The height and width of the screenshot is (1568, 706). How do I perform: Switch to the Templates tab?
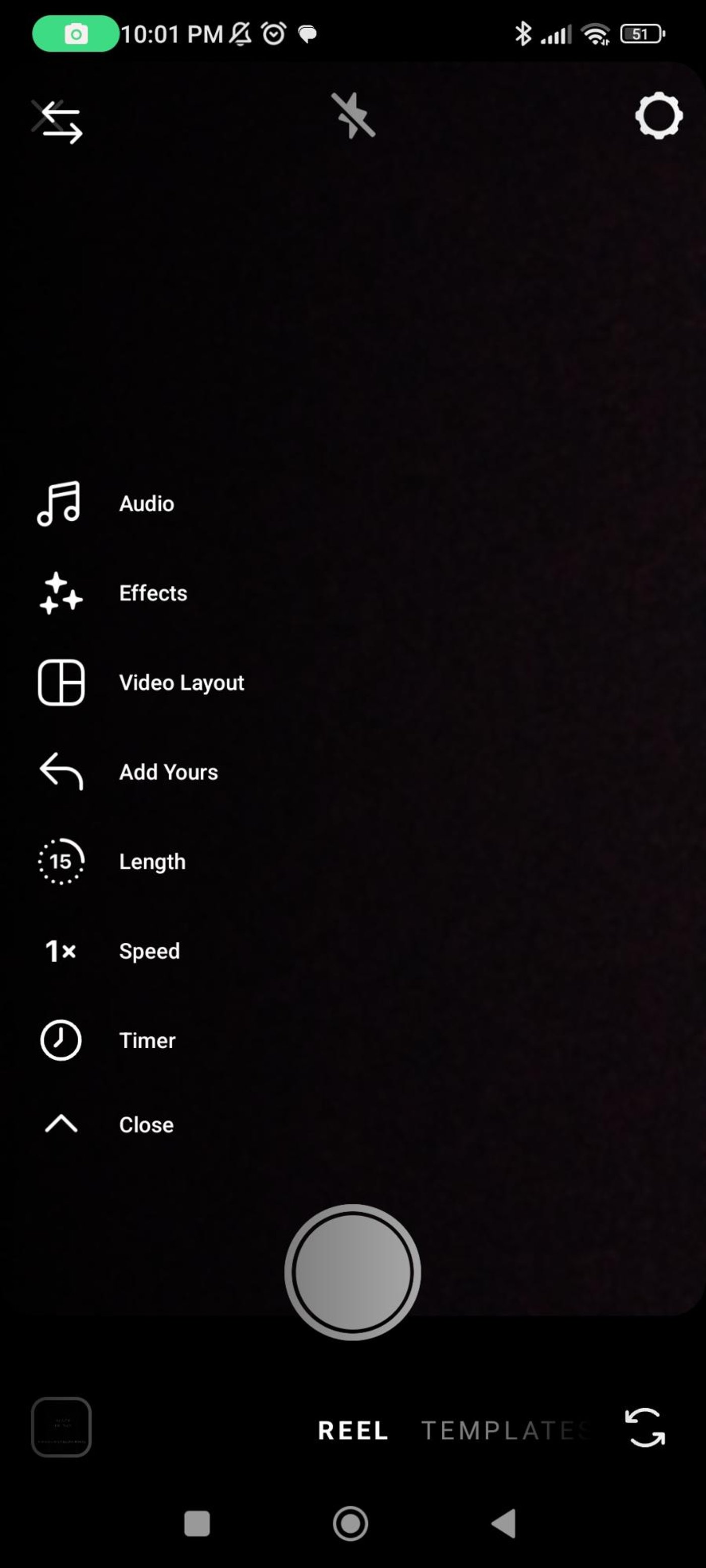click(x=505, y=1430)
